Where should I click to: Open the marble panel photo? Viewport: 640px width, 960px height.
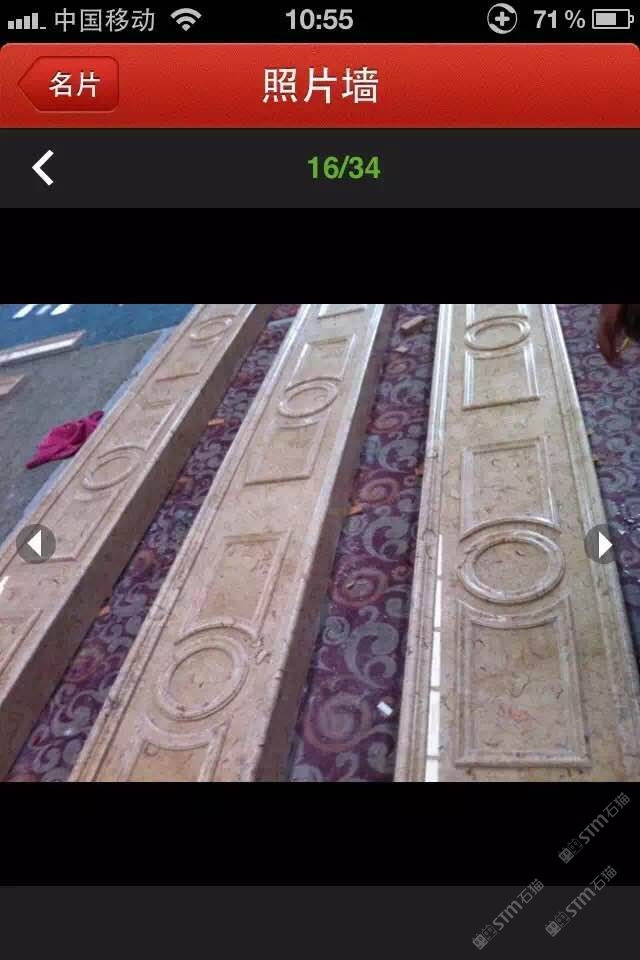pos(320,543)
